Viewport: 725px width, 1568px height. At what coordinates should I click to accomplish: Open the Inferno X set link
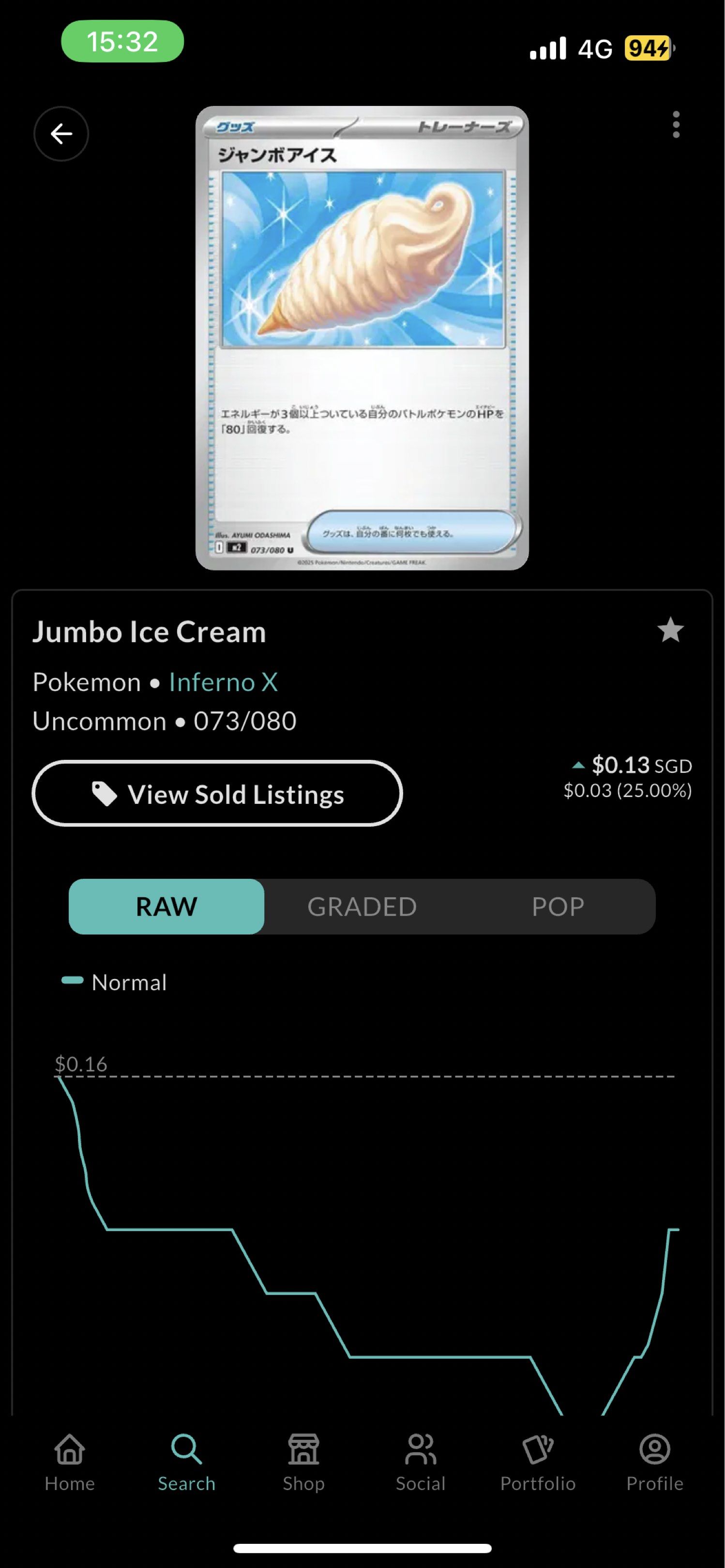coord(223,682)
